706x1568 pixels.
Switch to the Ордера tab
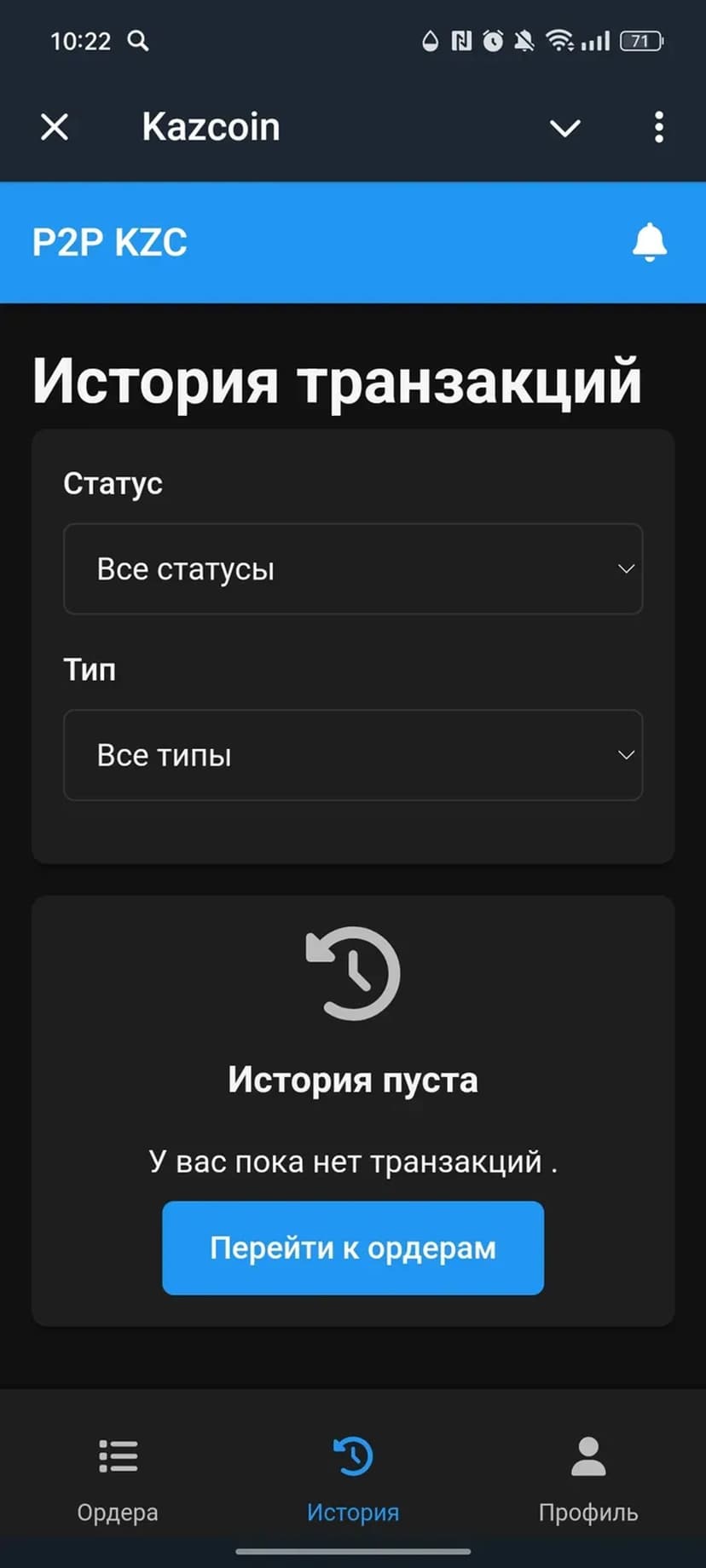118,1479
